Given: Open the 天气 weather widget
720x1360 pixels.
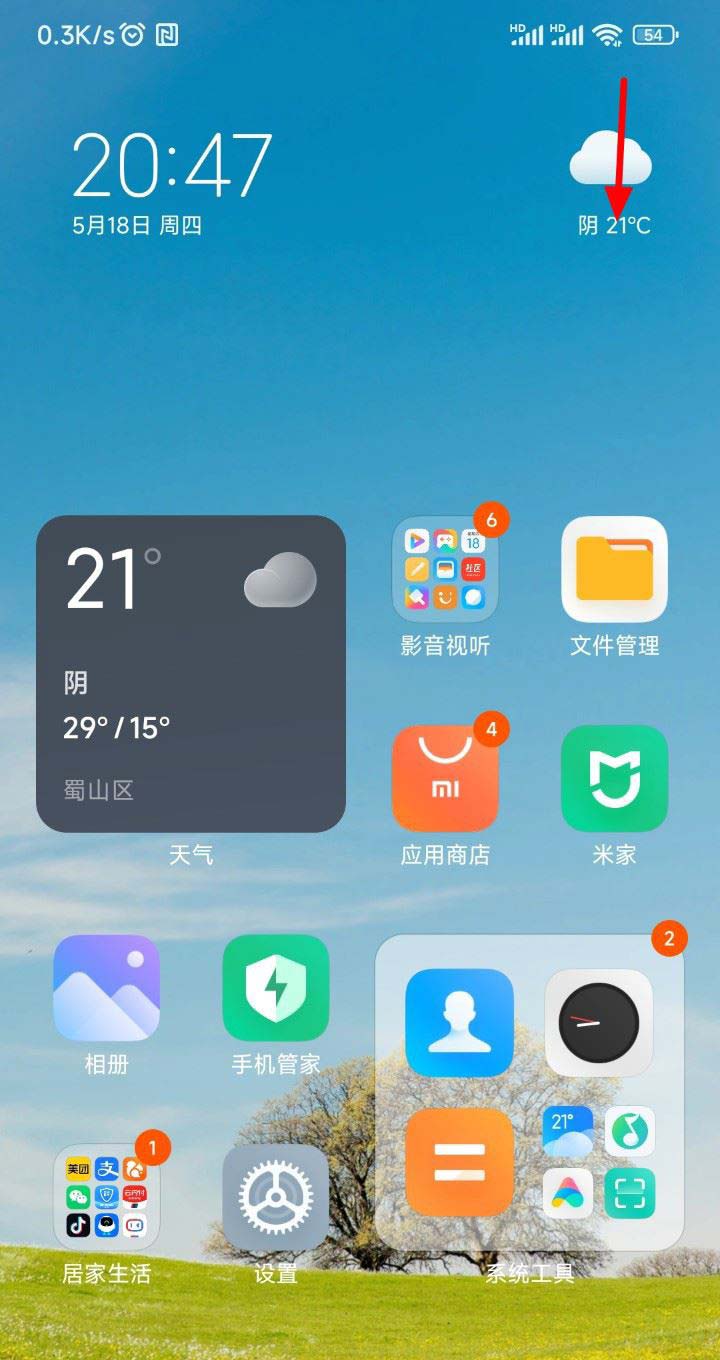Looking at the screenshot, I should [191, 673].
